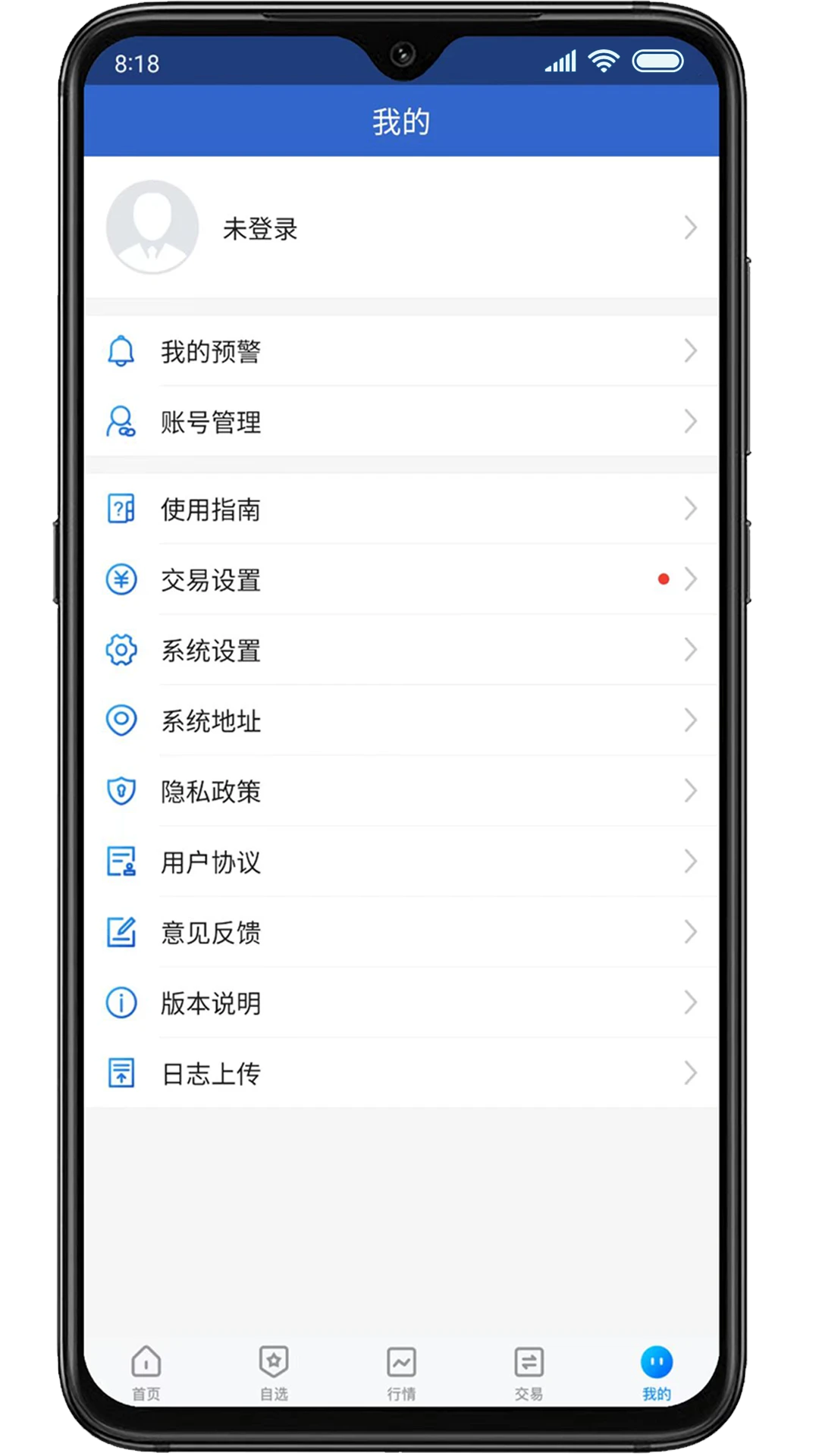Open the 用户协议 user agreement
This screenshot has height=1456, width=819.
coord(400,861)
